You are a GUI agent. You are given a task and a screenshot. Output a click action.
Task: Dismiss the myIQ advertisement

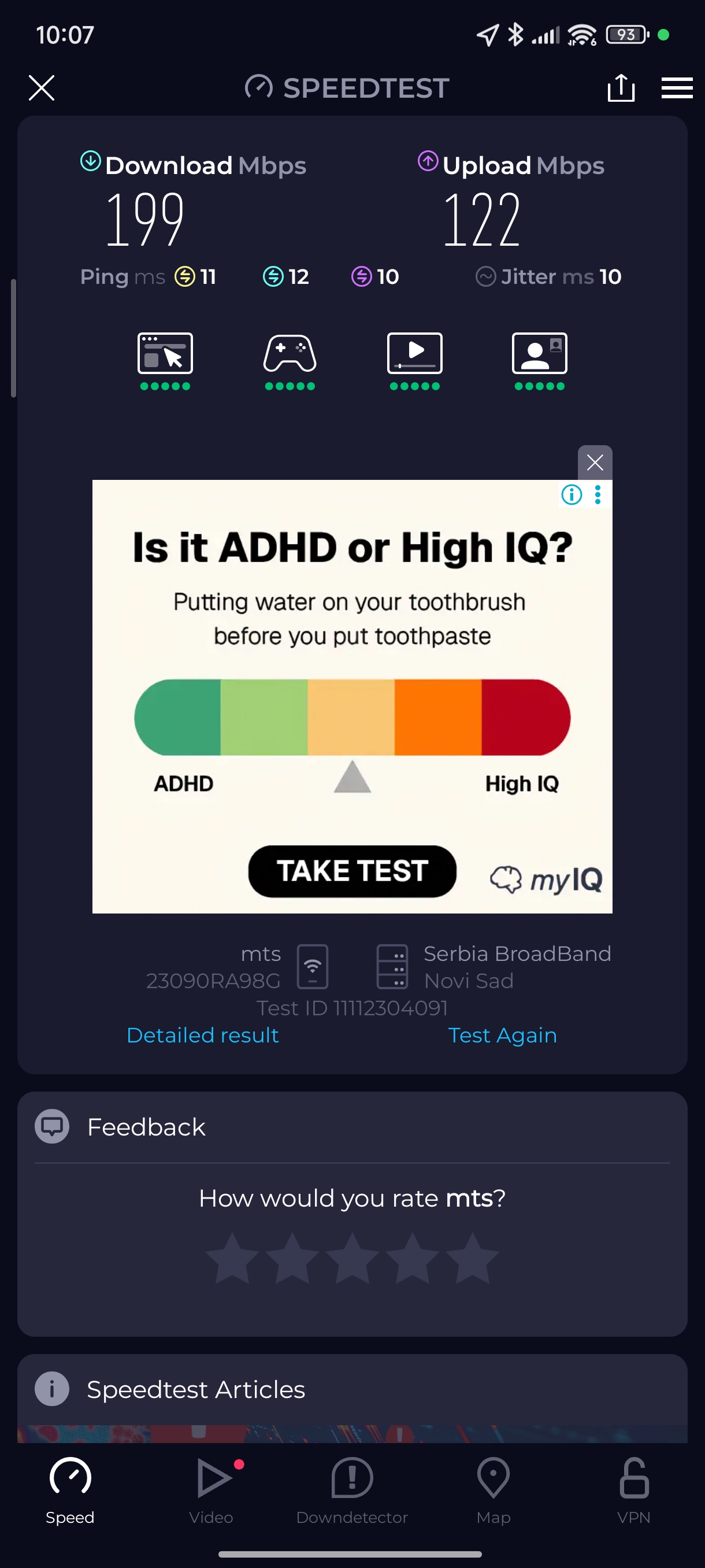click(594, 463)
